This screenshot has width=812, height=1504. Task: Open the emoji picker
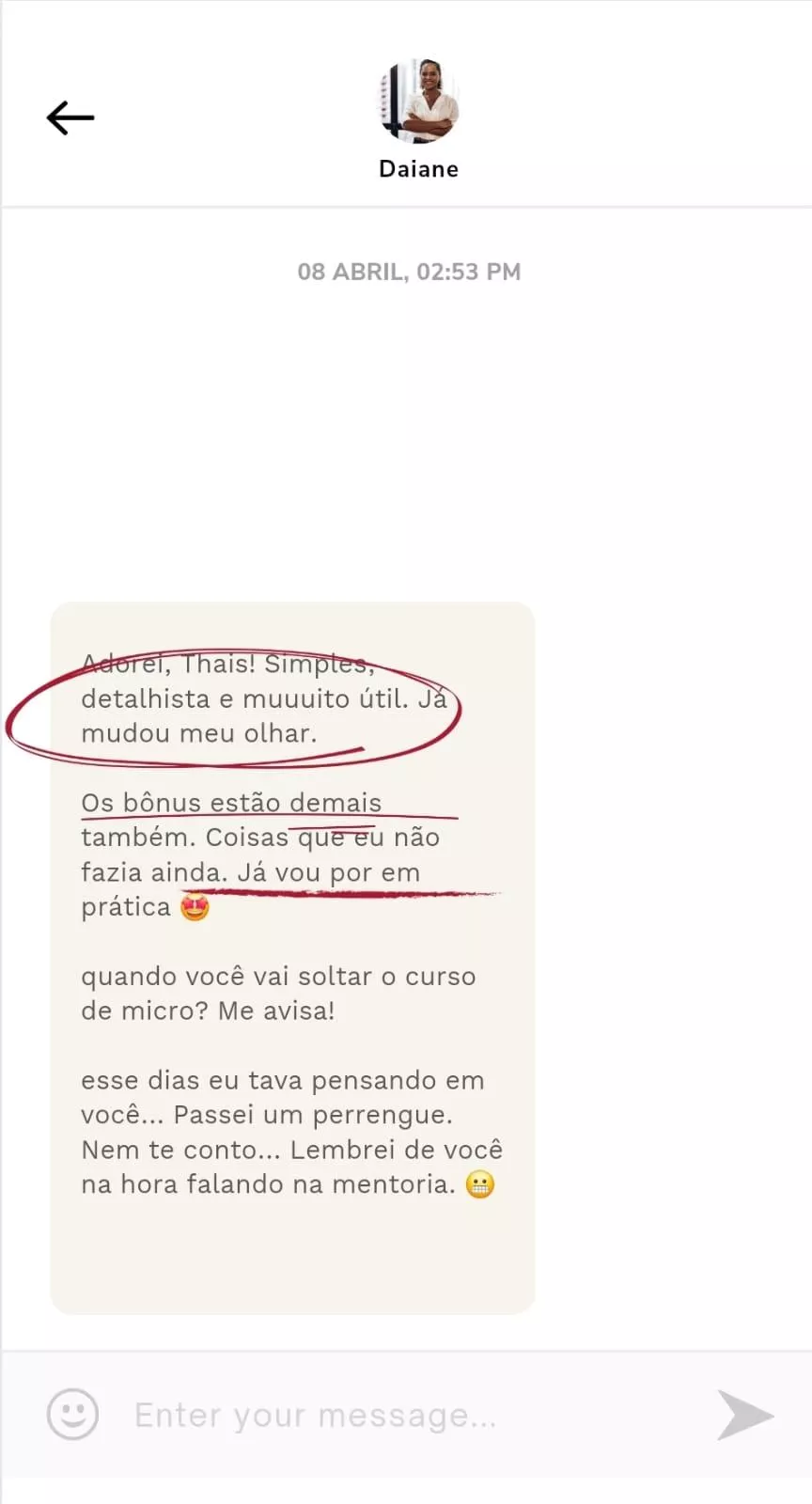(x=72, y=1414)
